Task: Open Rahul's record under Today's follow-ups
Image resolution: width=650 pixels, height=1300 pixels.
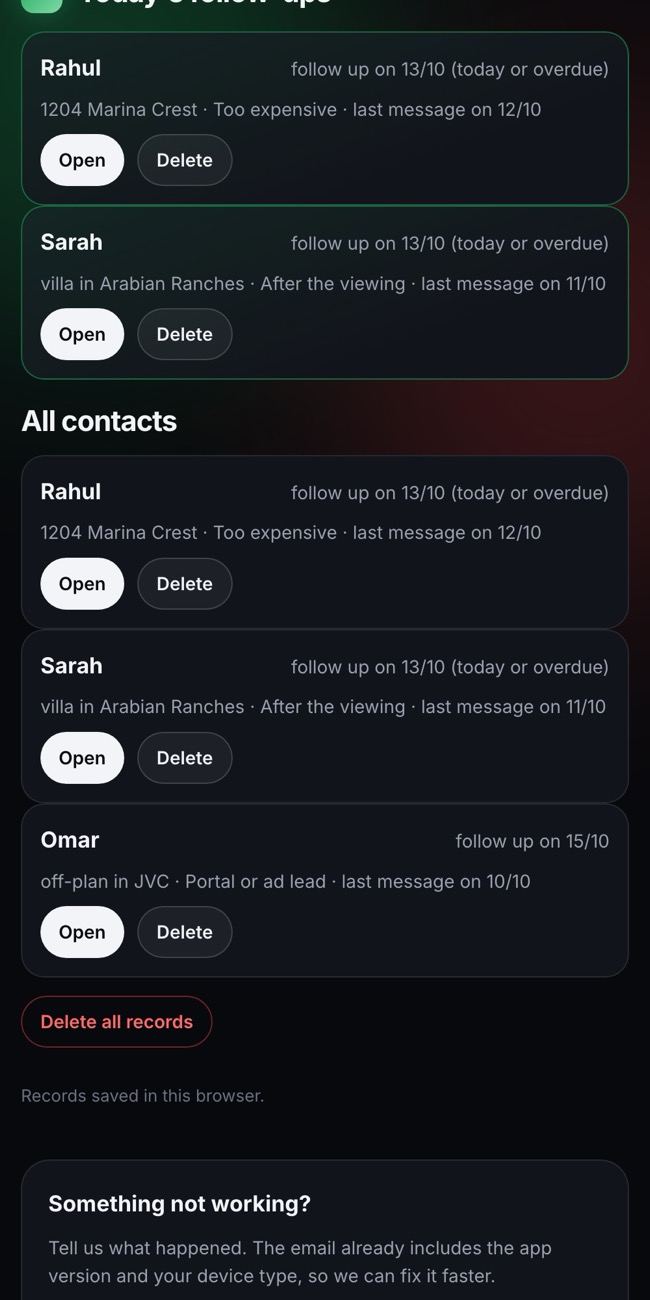Action: coord(82,160)
